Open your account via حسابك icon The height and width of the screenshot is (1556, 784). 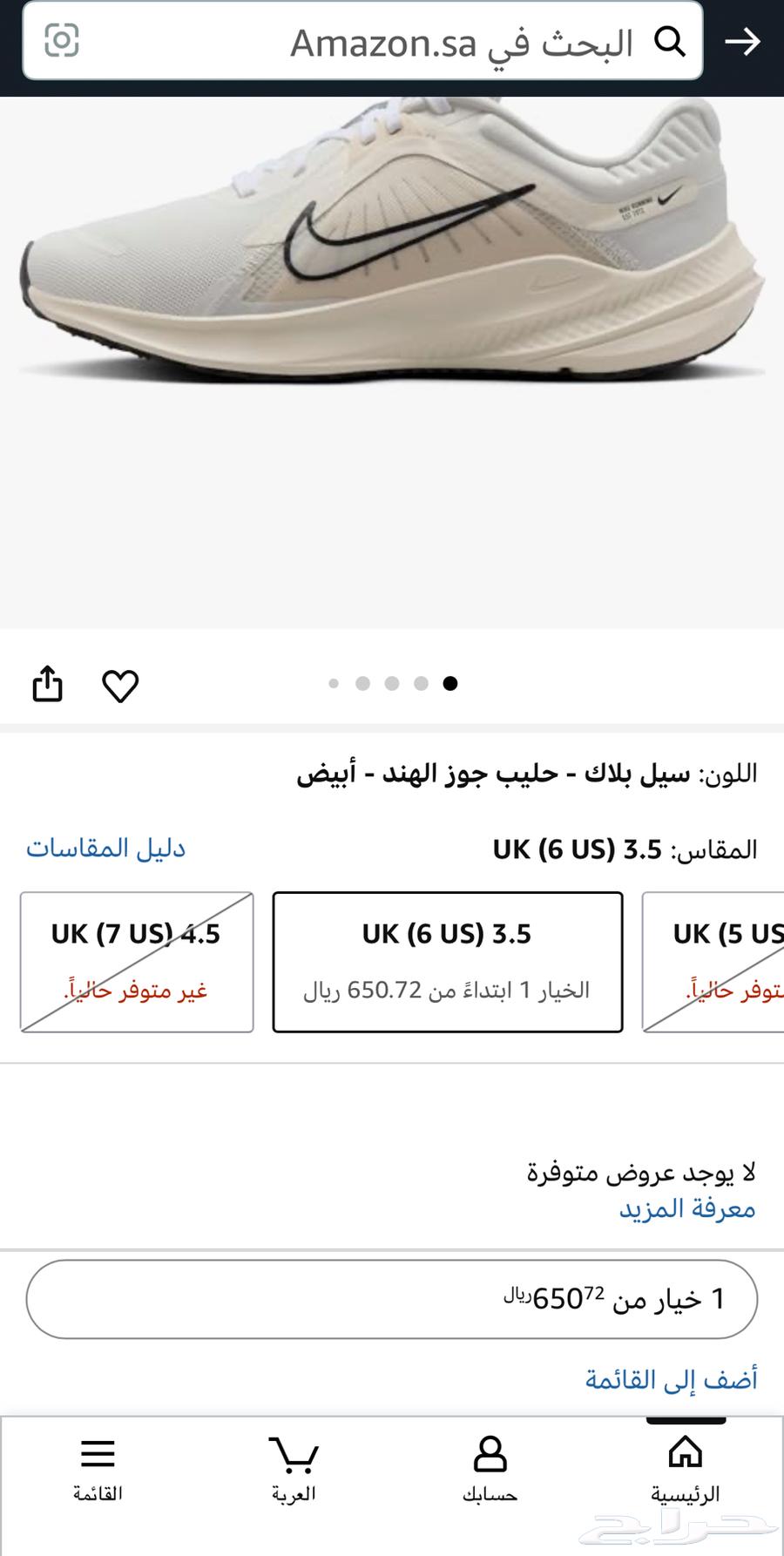(490, 1453)
